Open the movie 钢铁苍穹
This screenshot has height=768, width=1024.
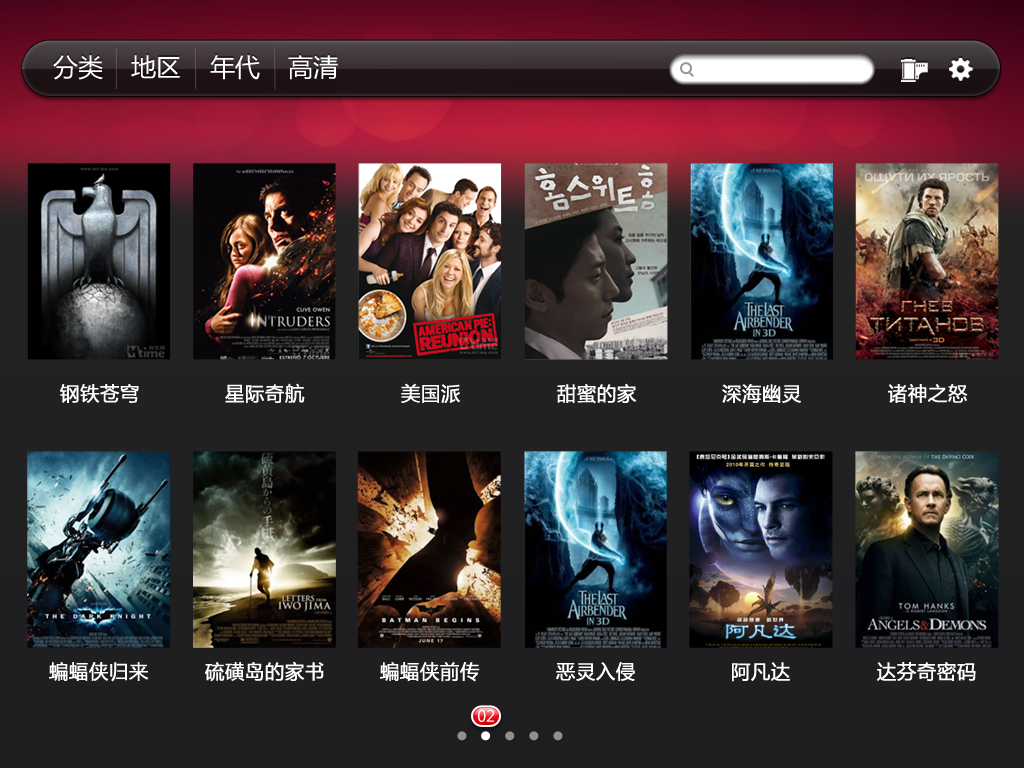(99, 262)
